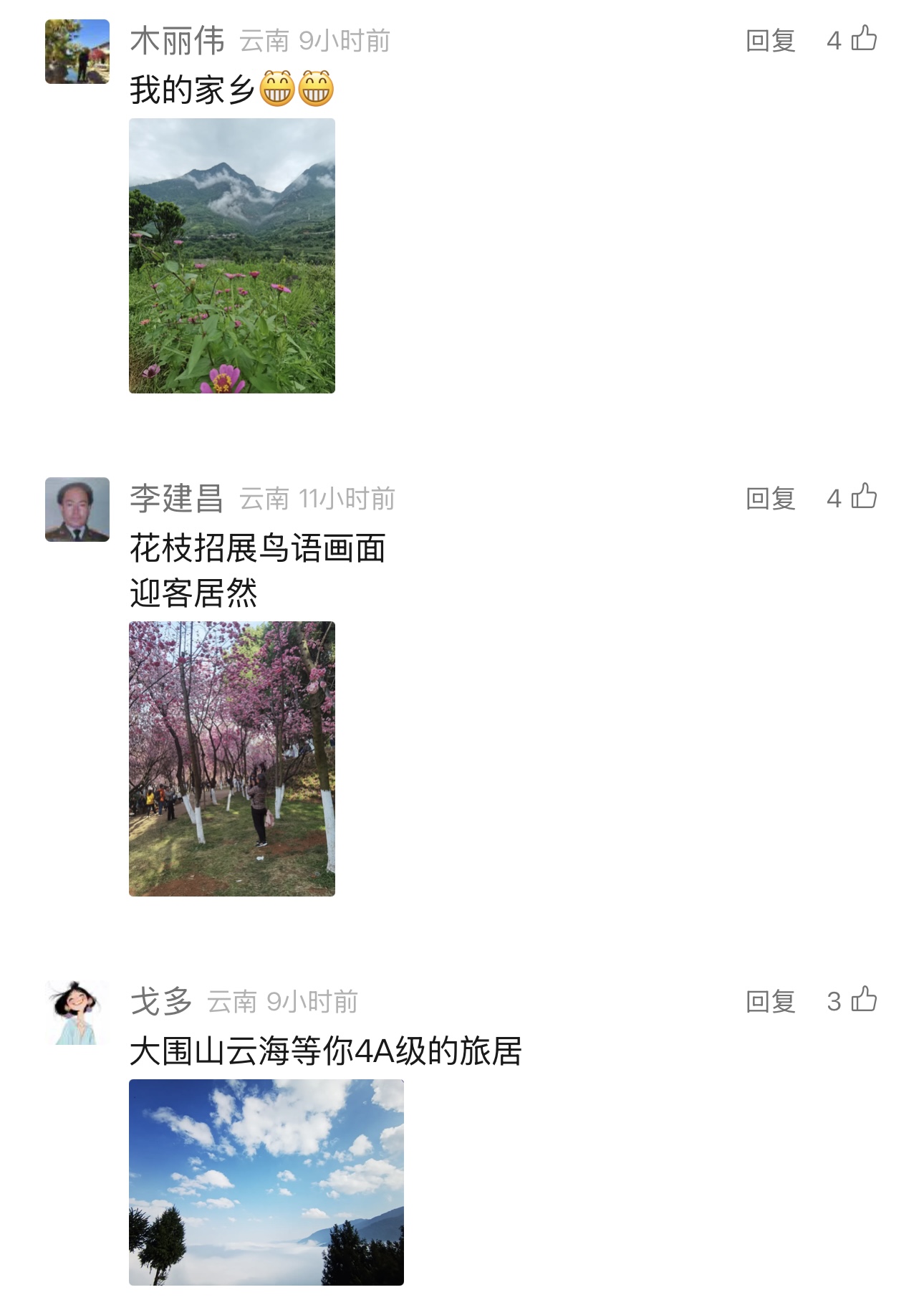Reply to 木丽伟's comment

point(770,41)
